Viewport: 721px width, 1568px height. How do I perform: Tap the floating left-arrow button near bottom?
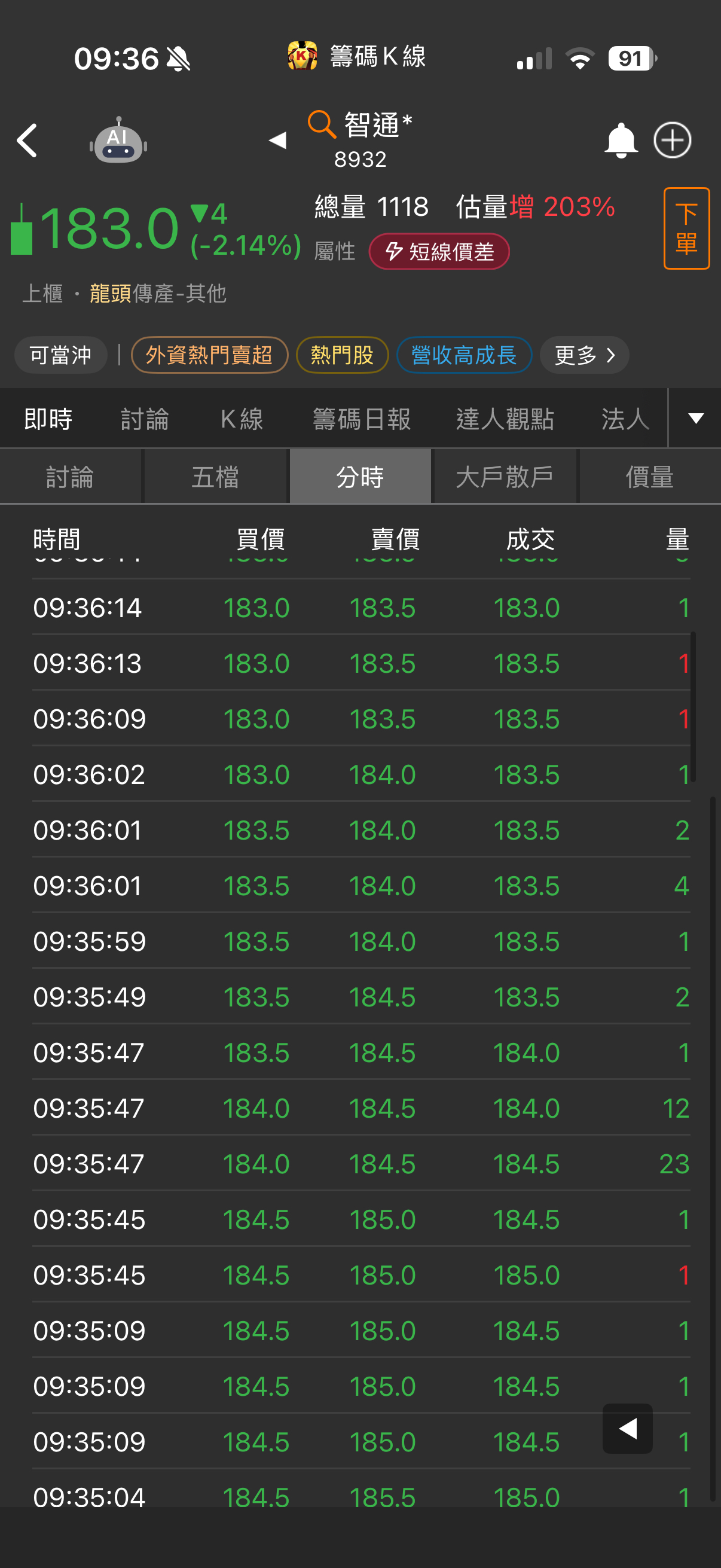tap(627, 1428)
